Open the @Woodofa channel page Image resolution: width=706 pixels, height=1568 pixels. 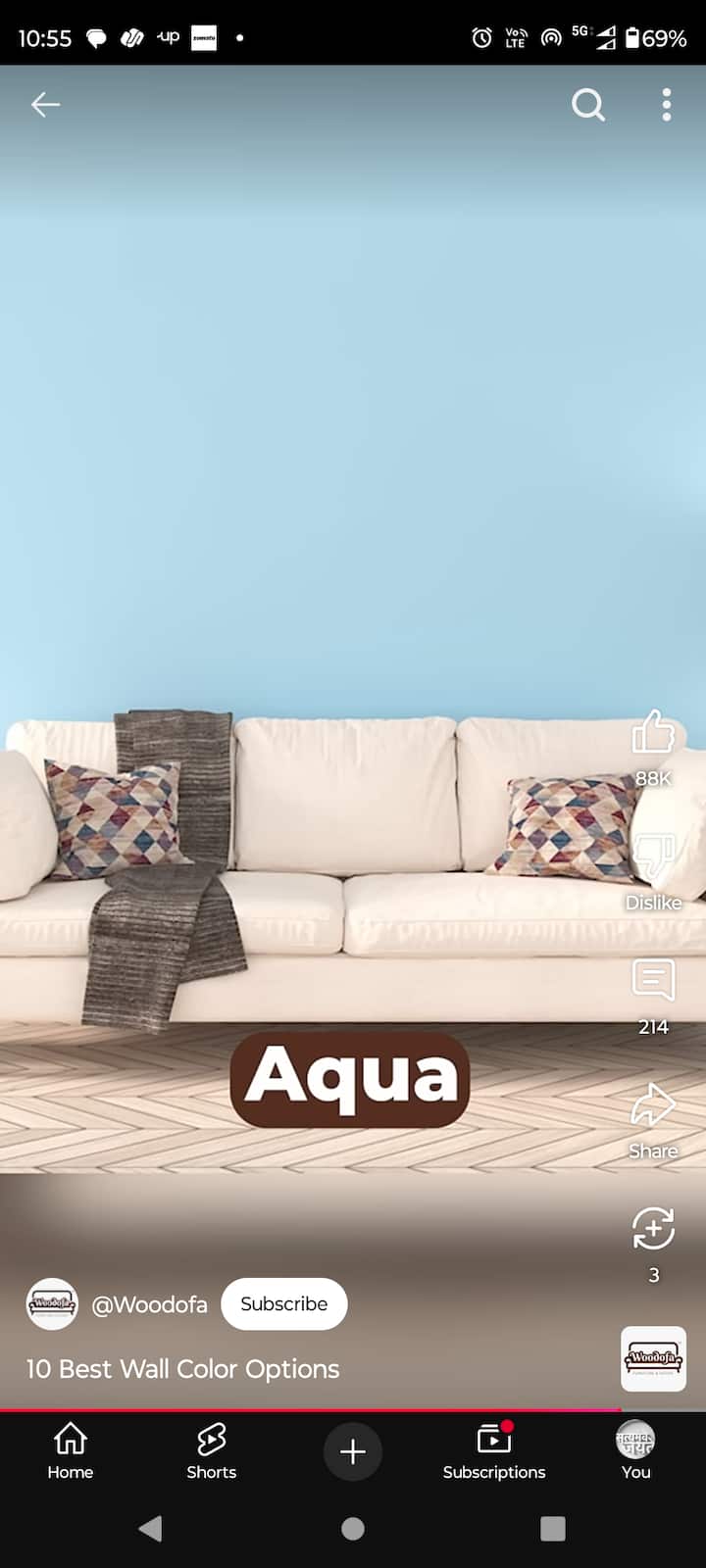149,1304
